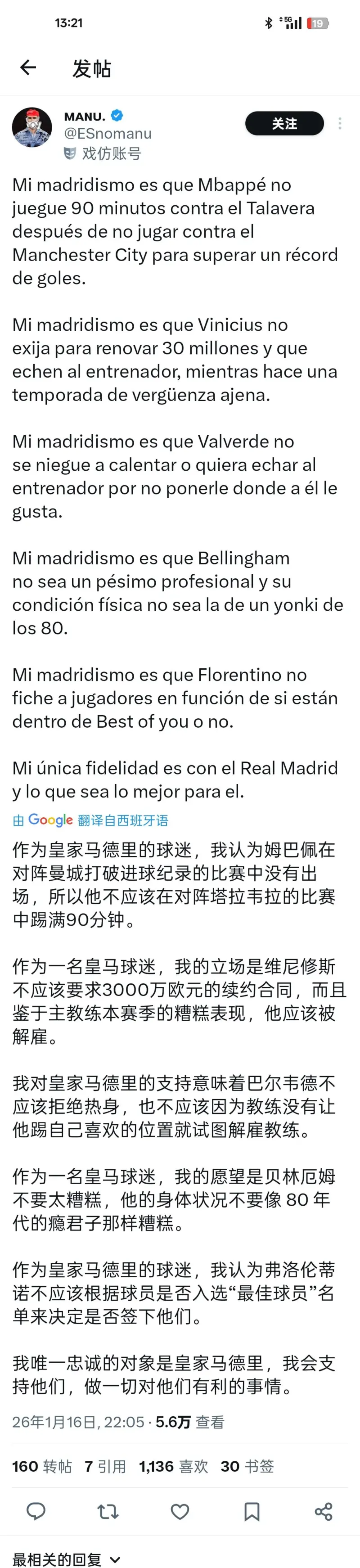Follow MANU. with the 关注 button

284,124
